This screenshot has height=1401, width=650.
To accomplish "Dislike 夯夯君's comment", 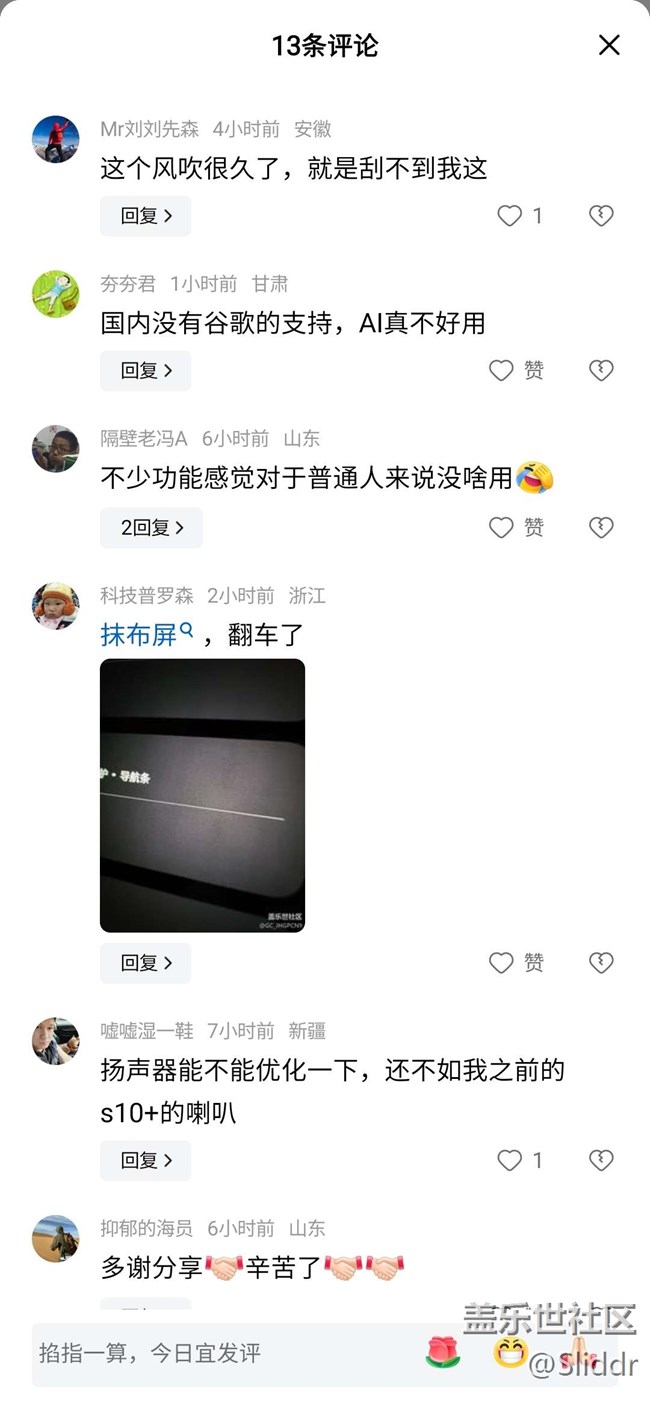I will coord(601,371).
